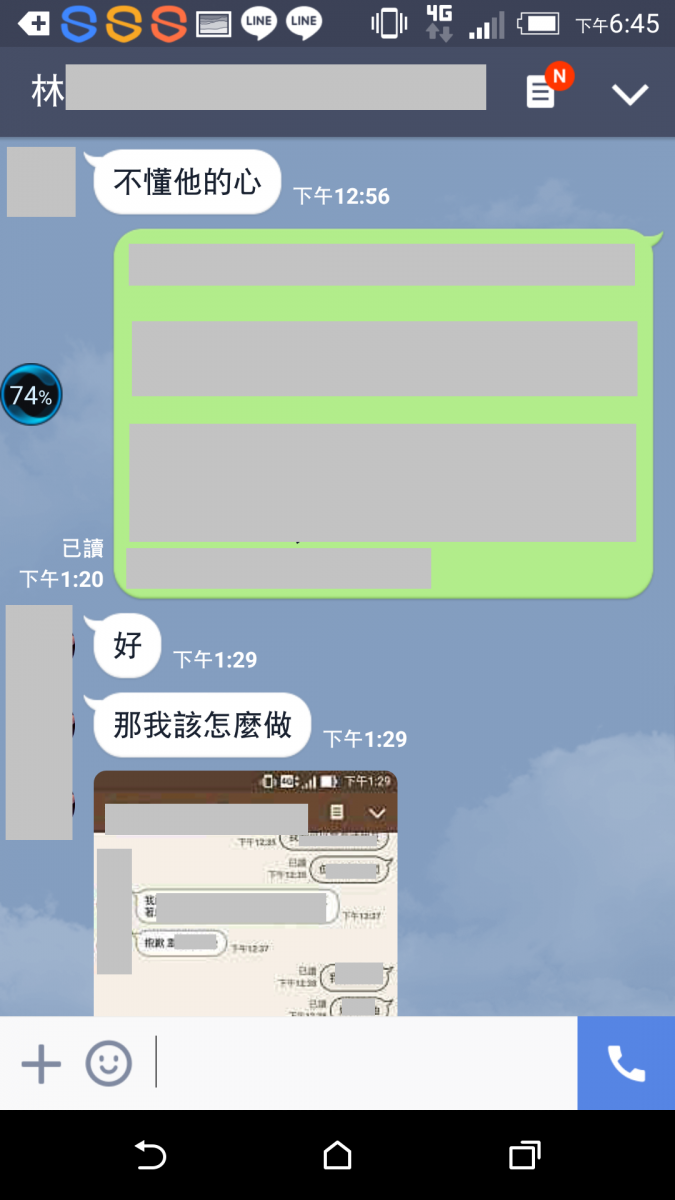Go to the home screen
This screenshot has width=675, height=1200.
337,1156
